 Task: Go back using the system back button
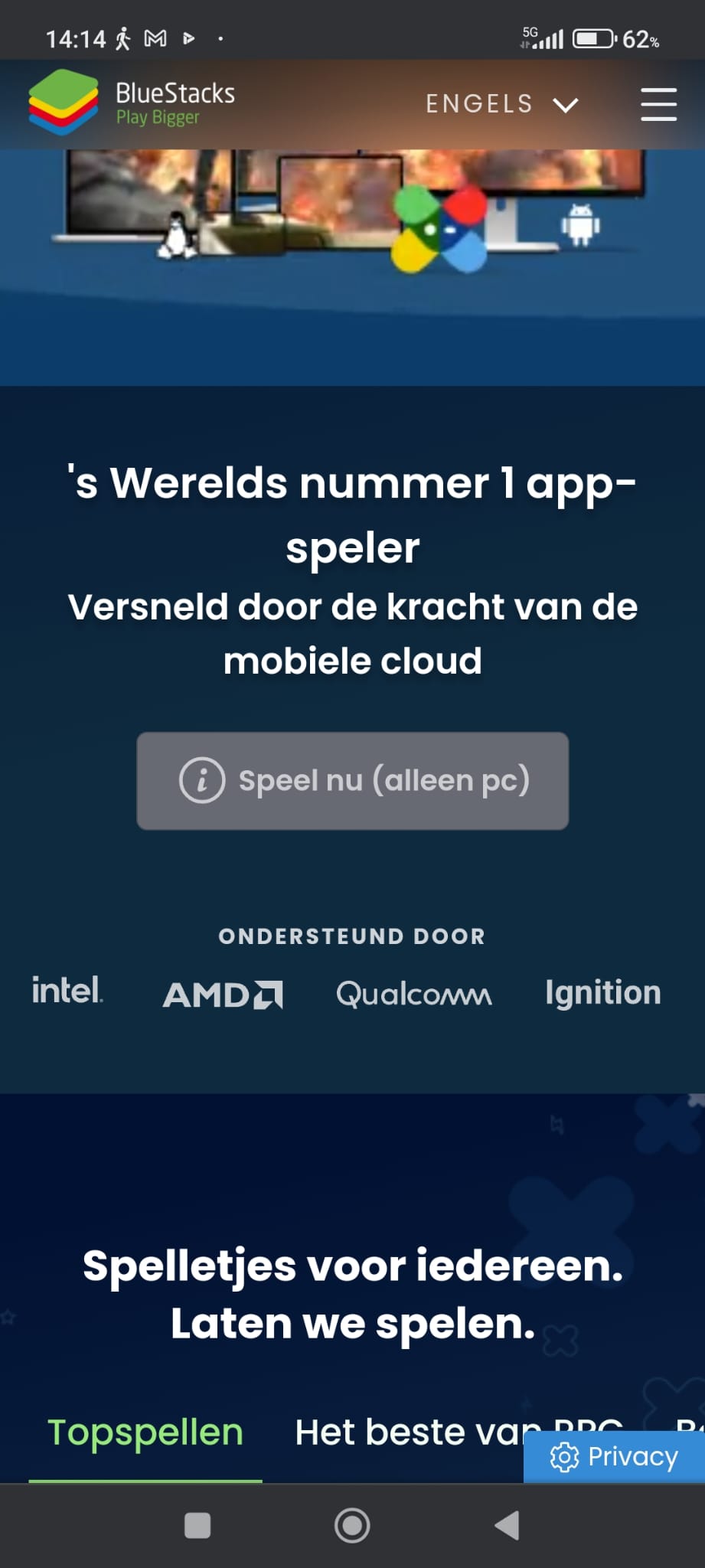click(x=507, y=1525)
